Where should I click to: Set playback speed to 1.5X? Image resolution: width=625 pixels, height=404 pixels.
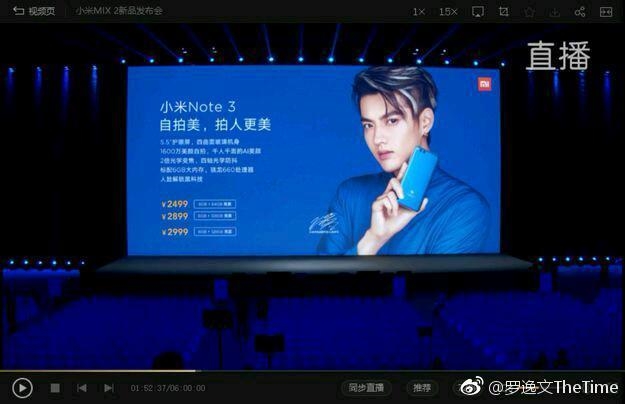448,12
